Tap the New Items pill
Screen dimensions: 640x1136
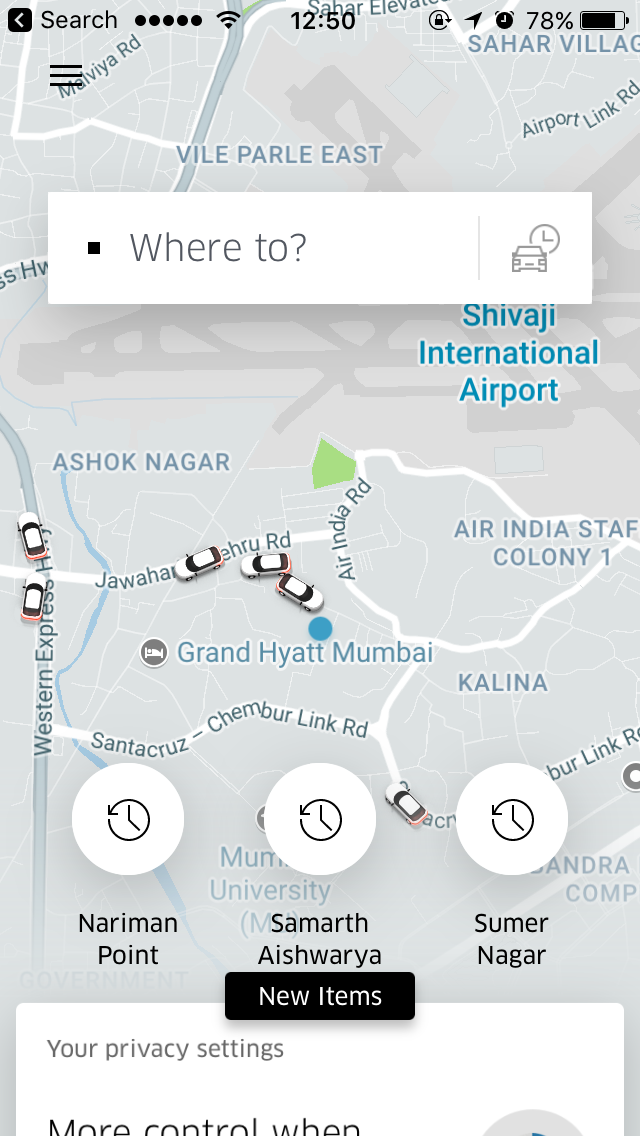click(x=320, y=996)
